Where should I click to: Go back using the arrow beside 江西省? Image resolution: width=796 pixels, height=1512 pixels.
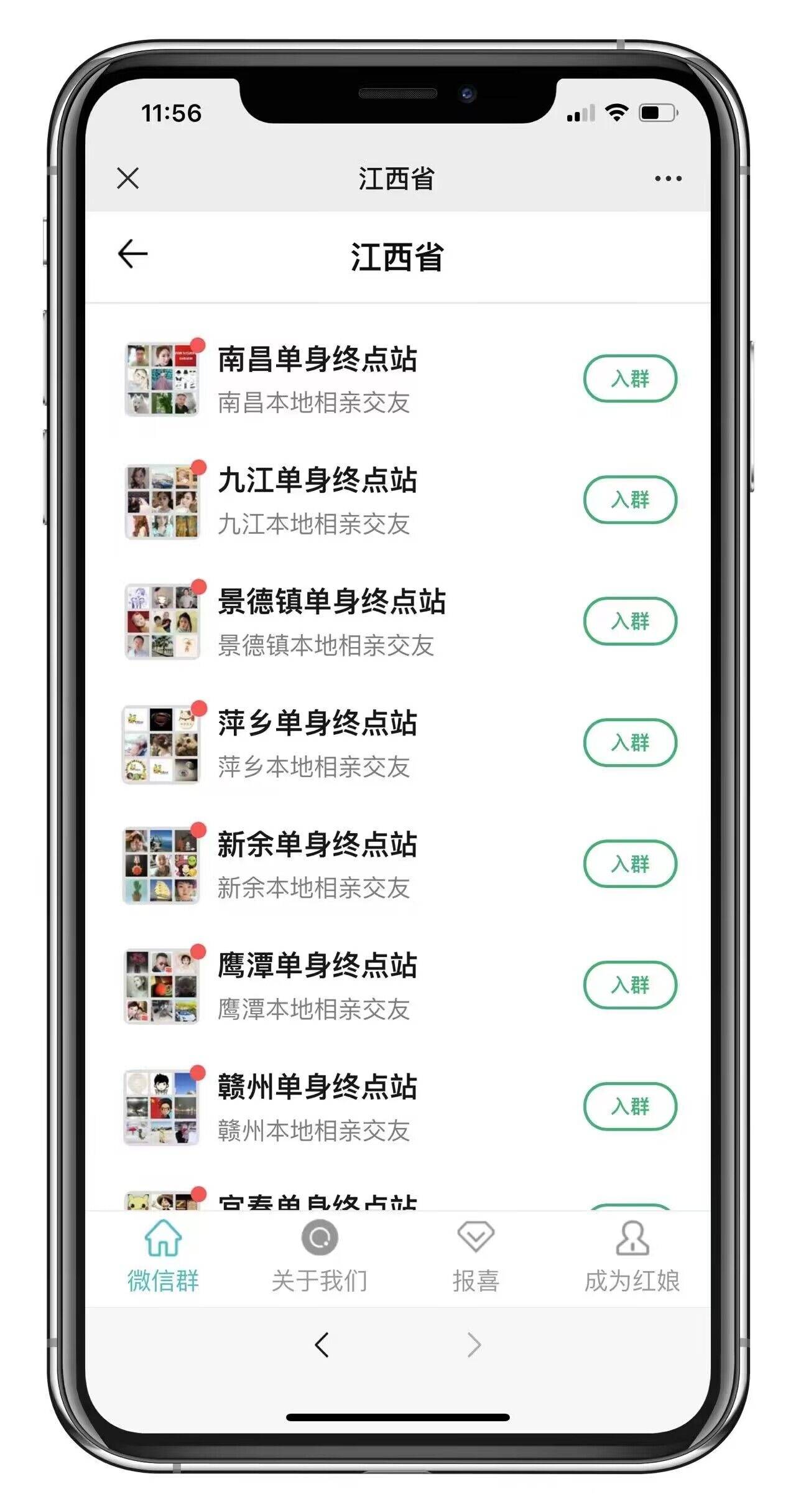(x=132, y=254)
